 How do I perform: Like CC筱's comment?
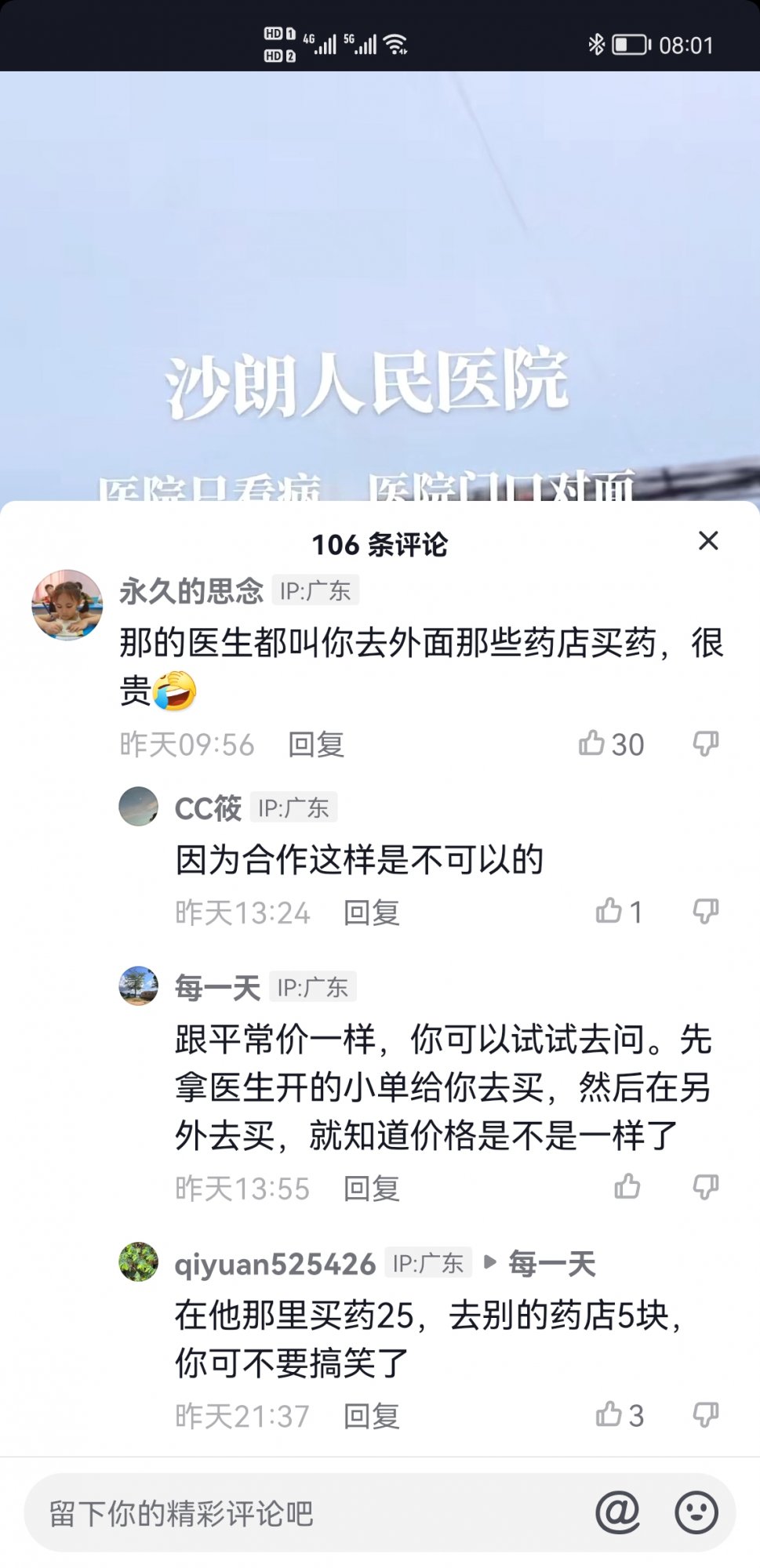609,911
